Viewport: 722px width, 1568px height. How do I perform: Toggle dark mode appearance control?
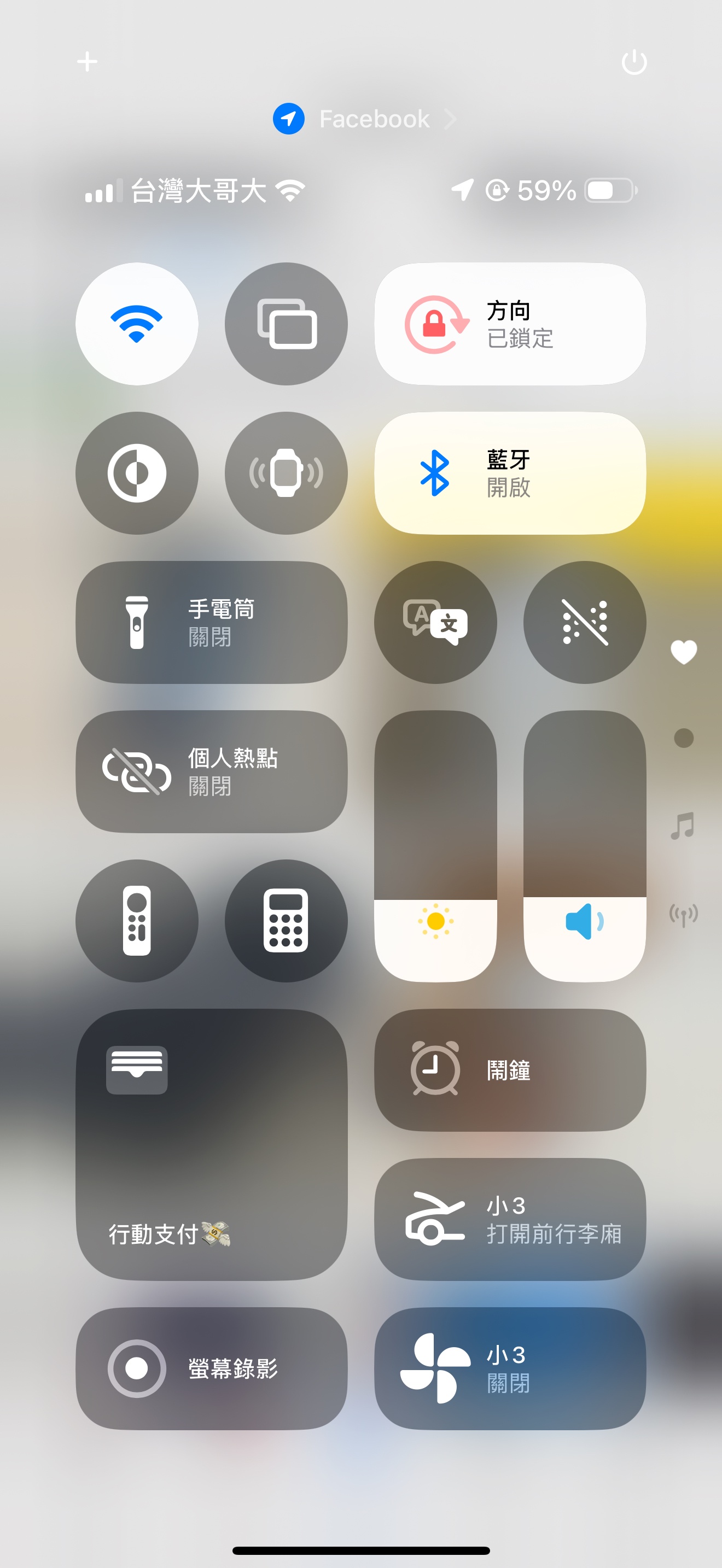point(137,473)
